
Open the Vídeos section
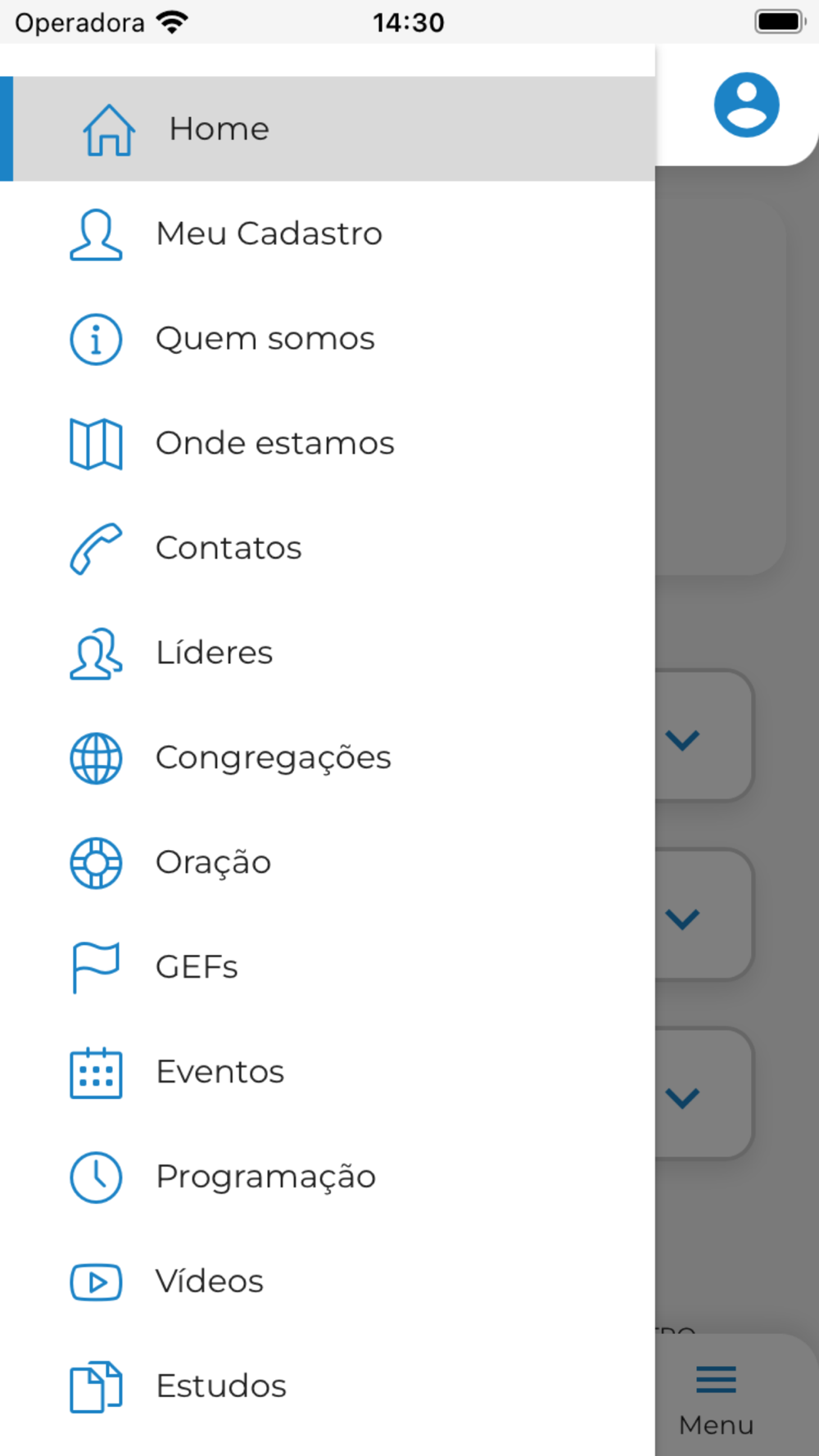(328, 1282)
